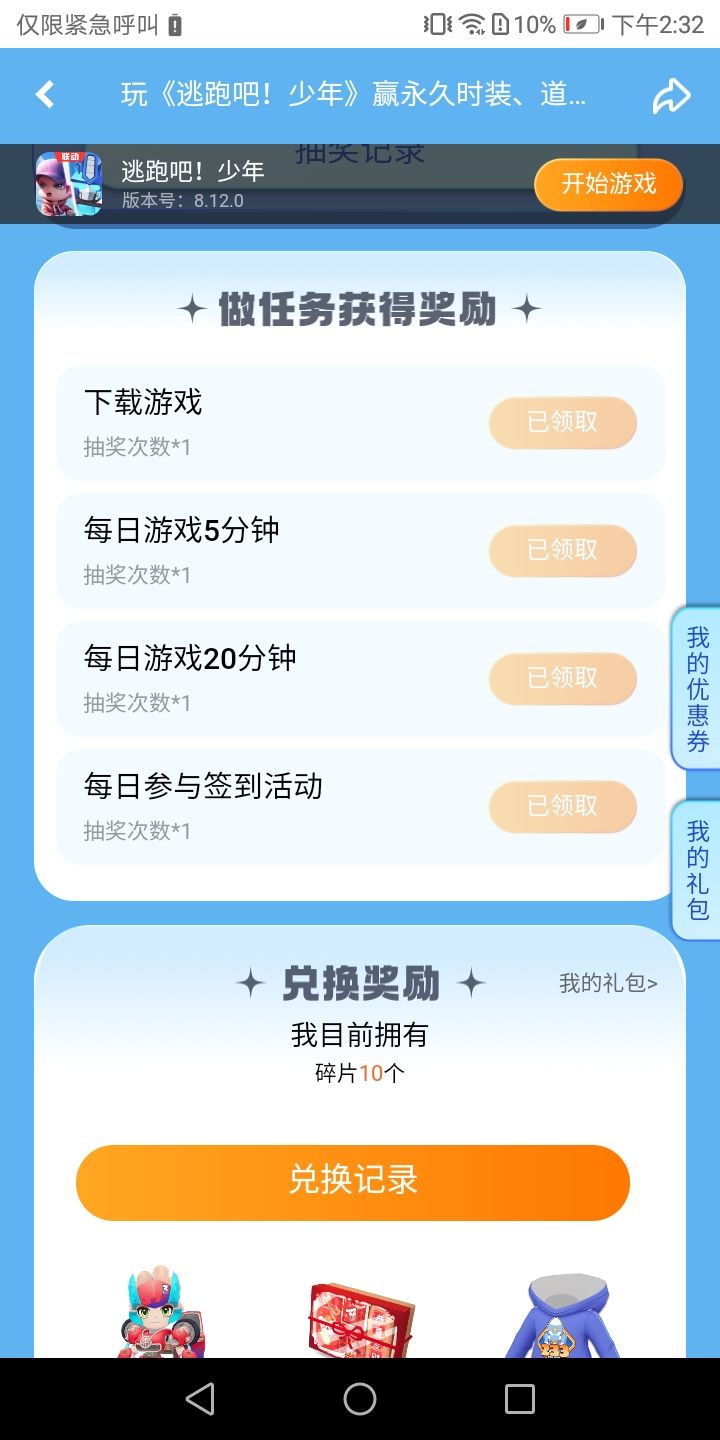The width and height of the screenshot is (720, 1440).
Task: Tap 已领取 for 每日参与签到活动 task
Action: 562,806
